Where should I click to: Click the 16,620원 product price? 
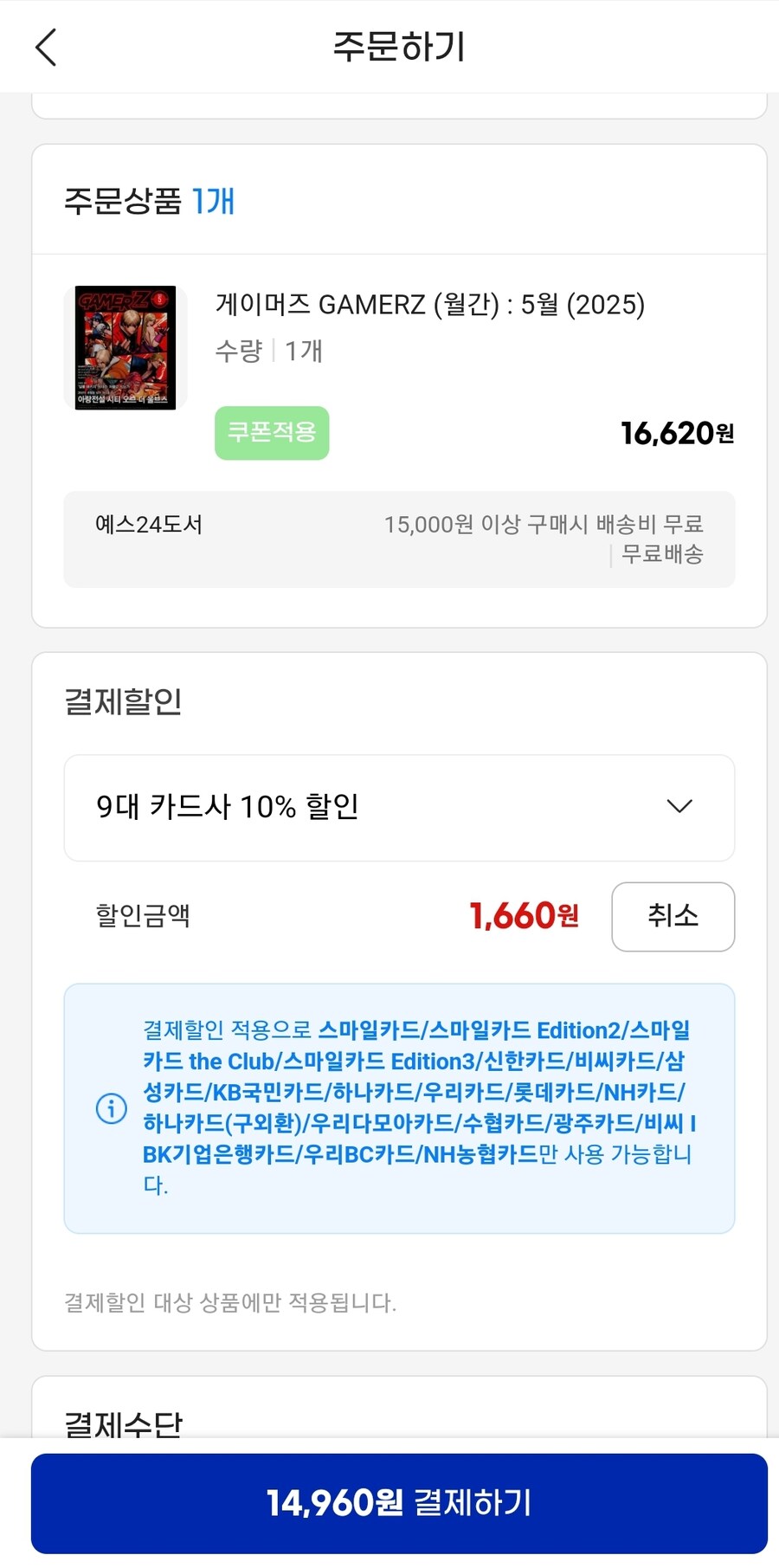tap(678, 433)
